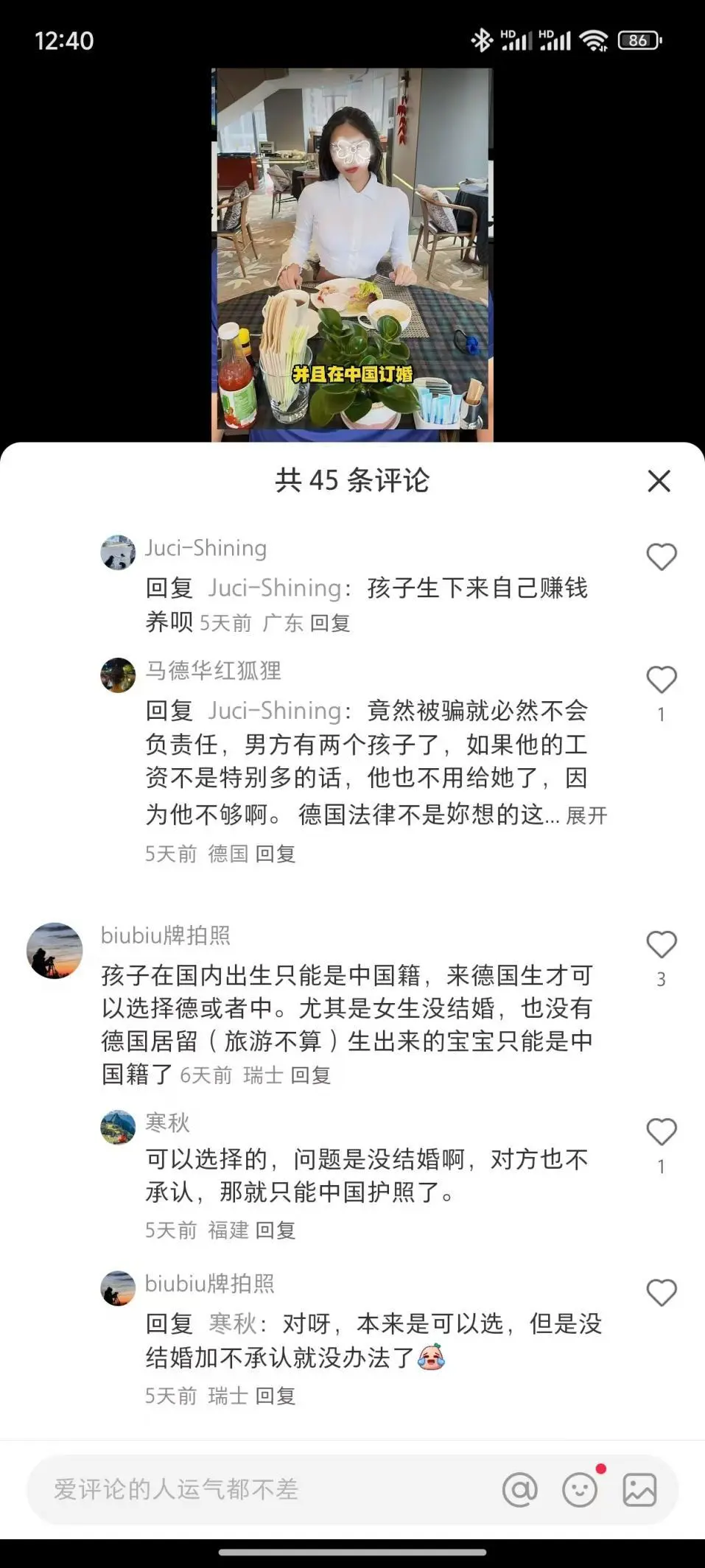
Task: Like biubiu牌拍照's reply to 寒秋
Action: pyautogui.click(x=661, y=1293)
